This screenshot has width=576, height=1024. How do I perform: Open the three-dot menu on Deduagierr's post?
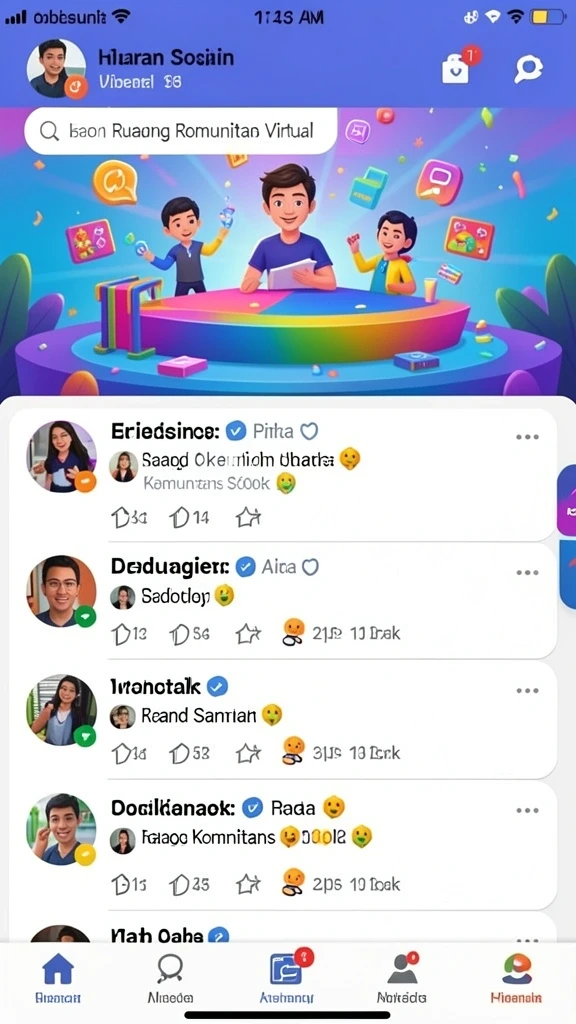point(527,573)
